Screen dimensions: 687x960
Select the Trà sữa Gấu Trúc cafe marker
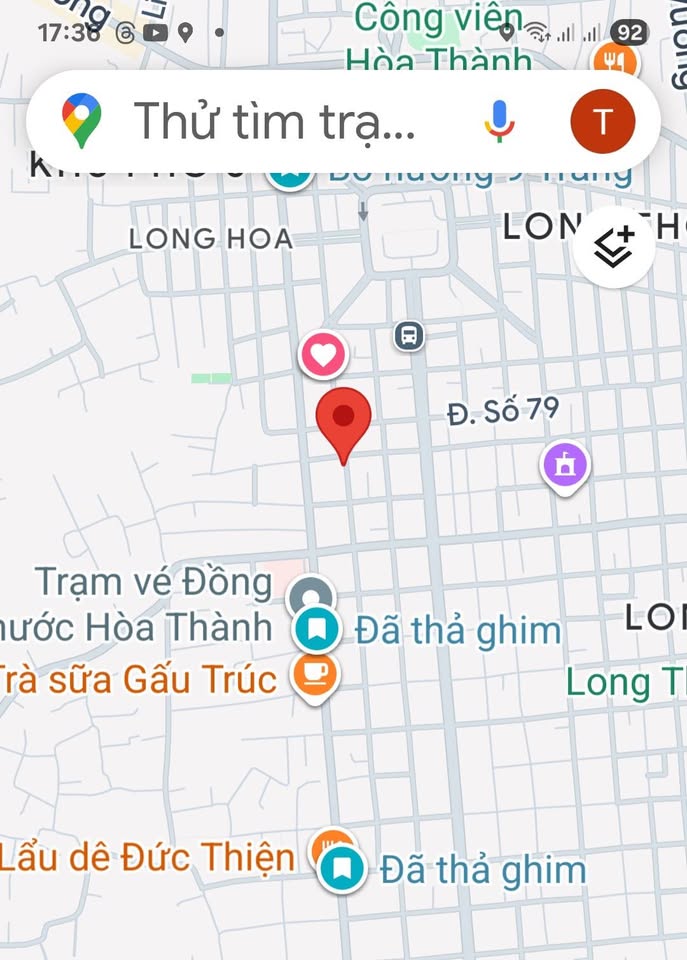click(x=315, y=674)
